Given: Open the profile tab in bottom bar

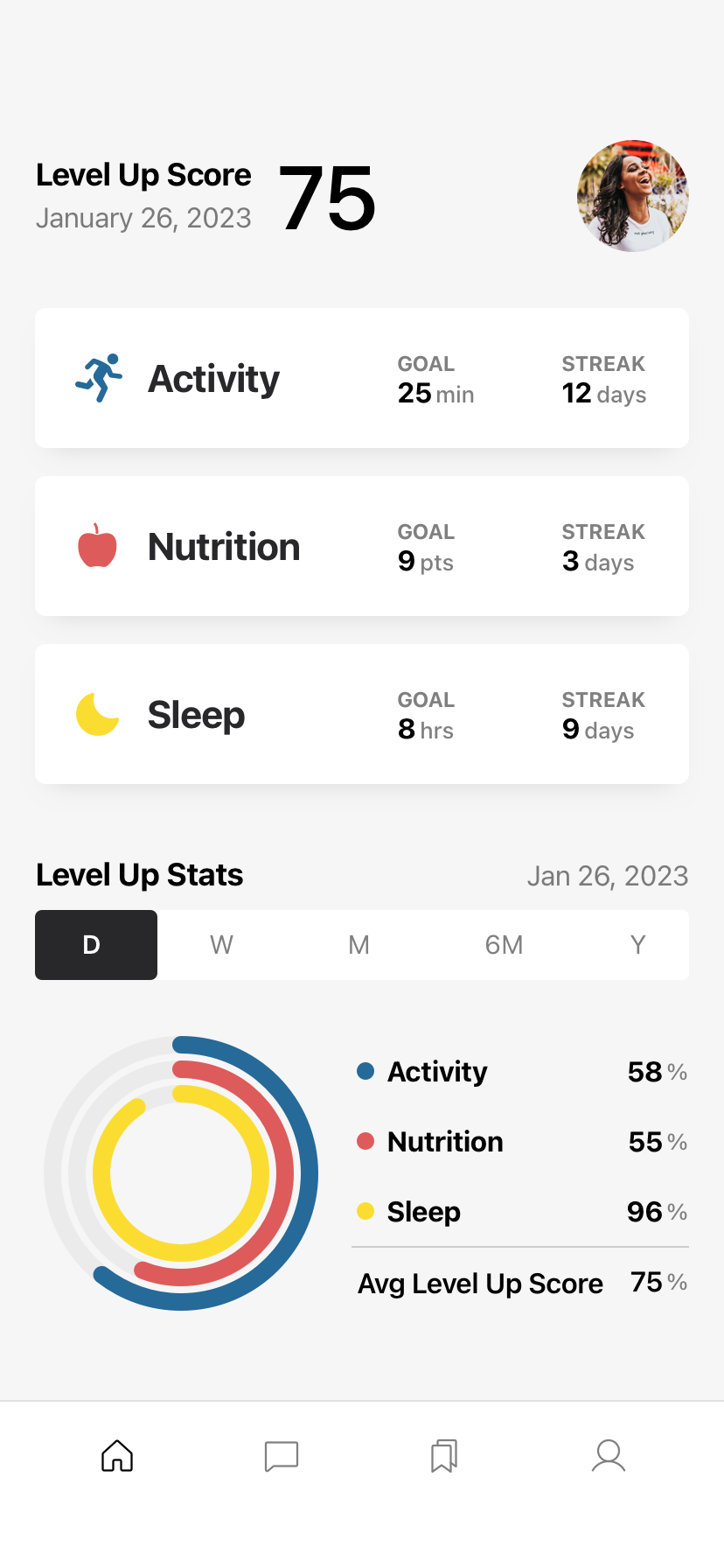Looking at the screenshot, I should 609,1456.
